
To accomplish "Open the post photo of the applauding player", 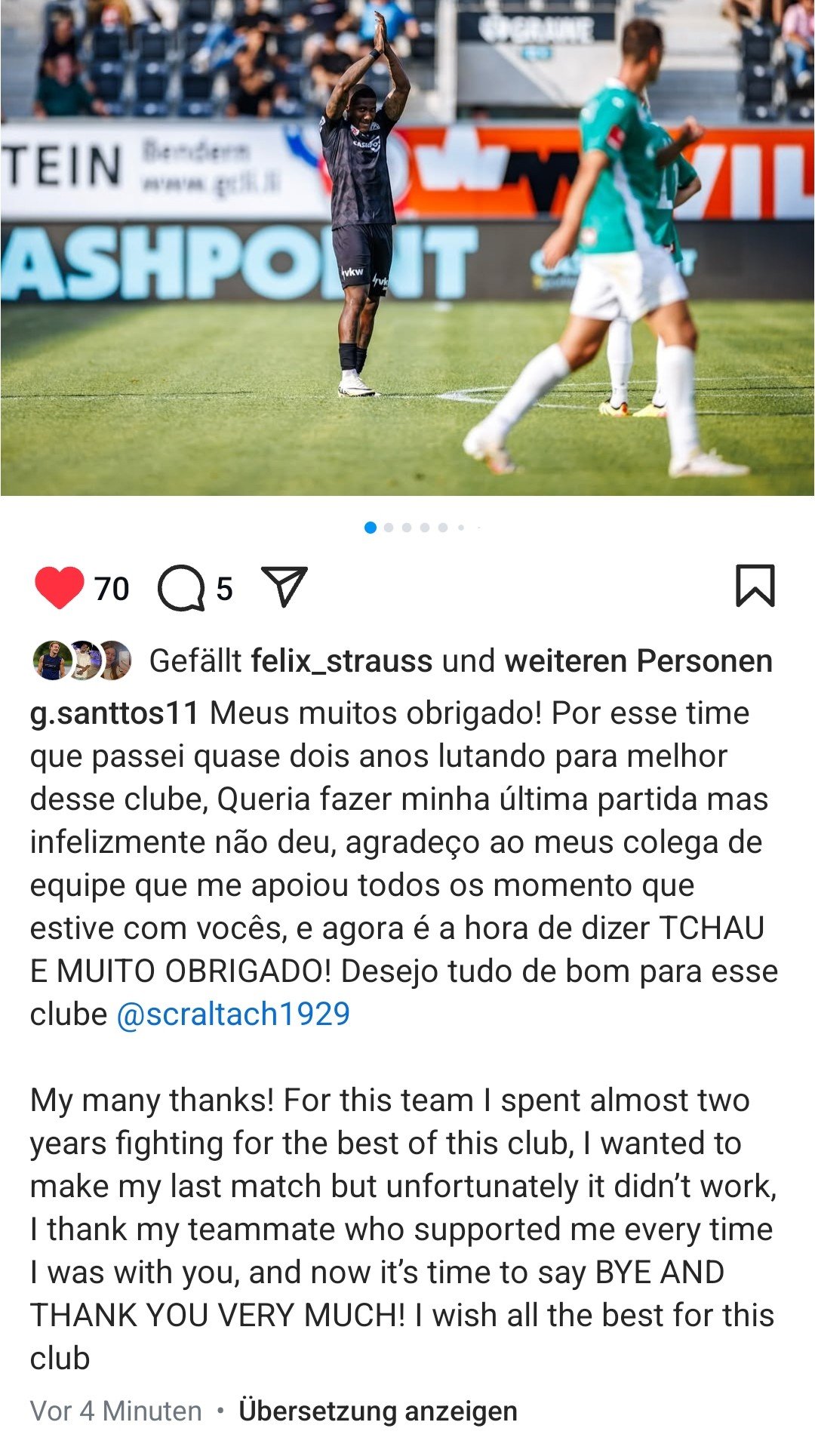I will point(407,248).
